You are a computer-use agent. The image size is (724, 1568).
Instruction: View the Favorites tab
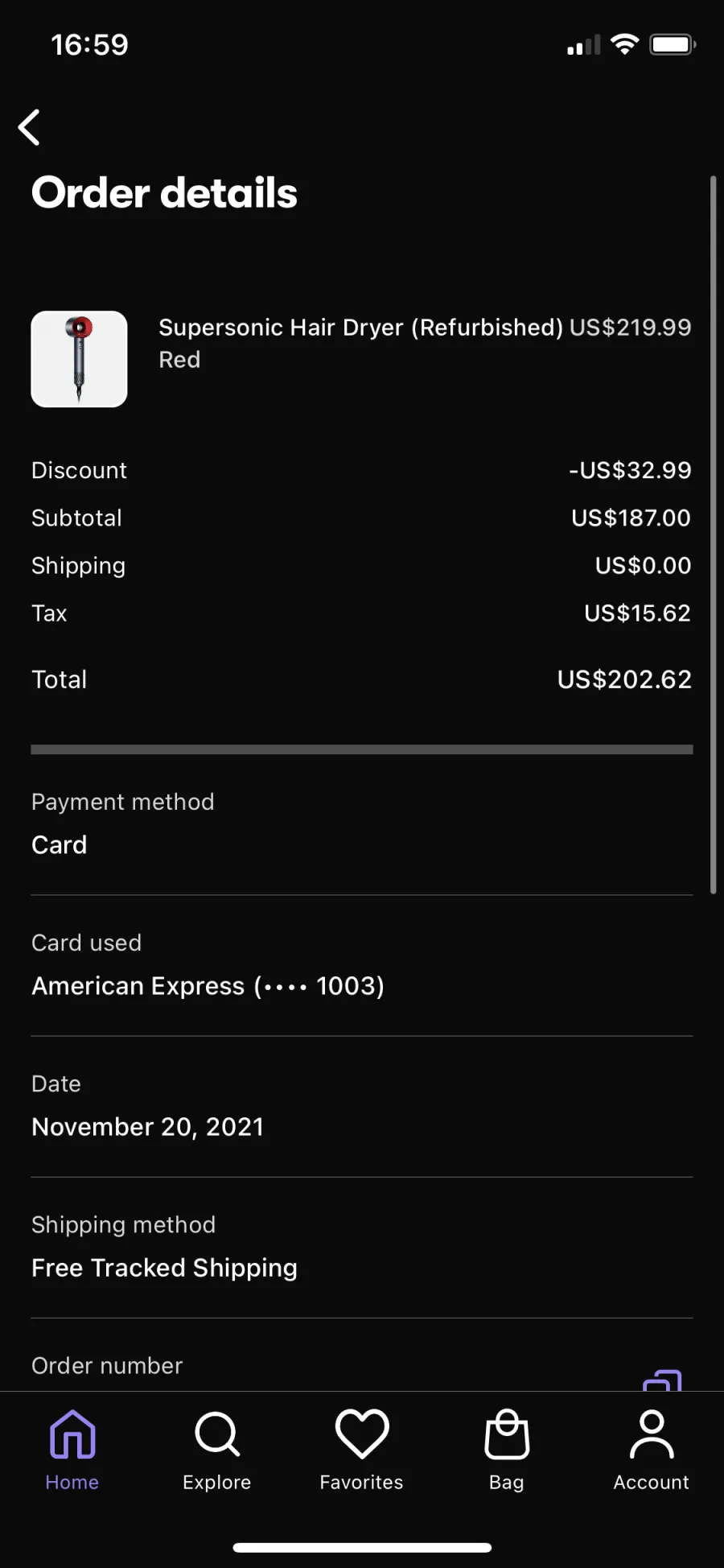tap(362, 1450)
